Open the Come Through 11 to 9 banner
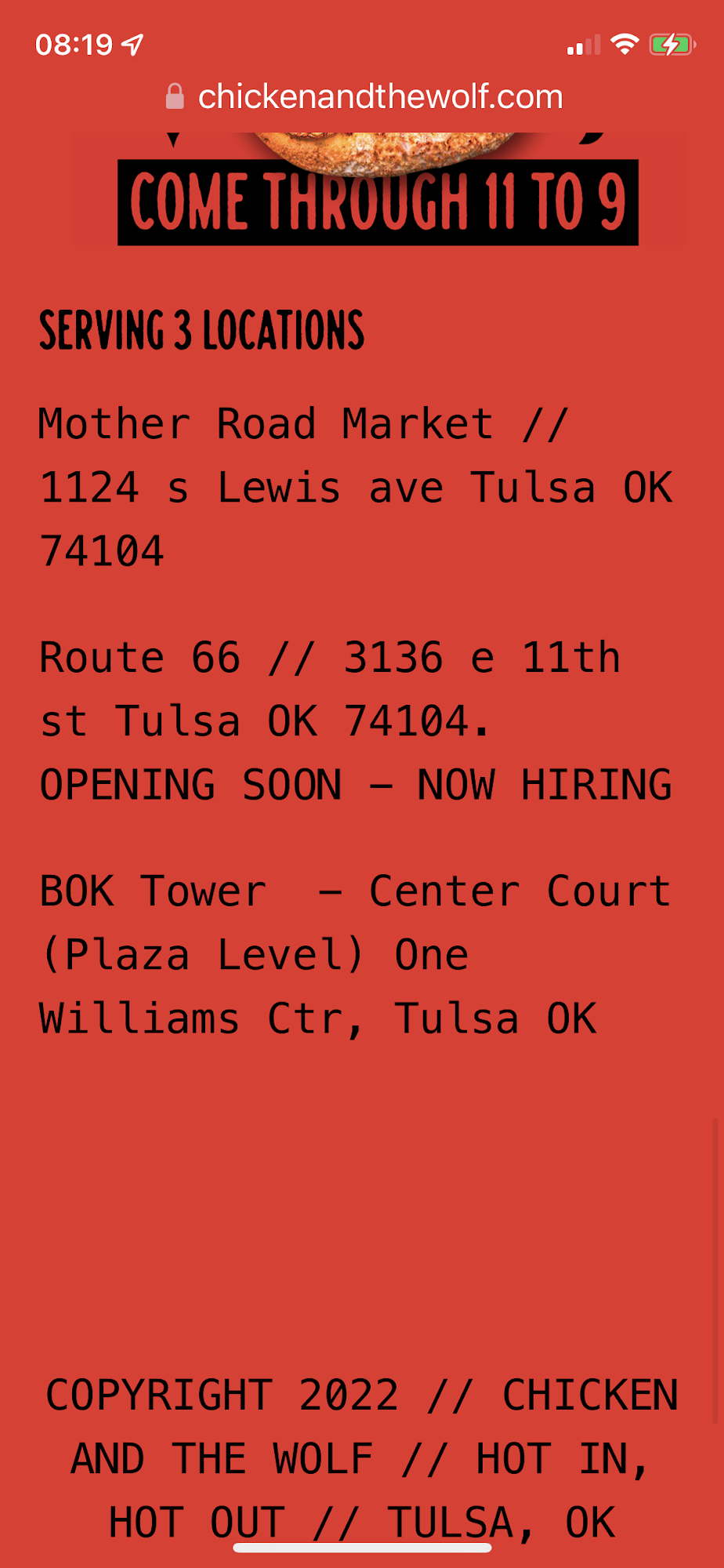Screen dimensions: 724x1568 [378, 201]
